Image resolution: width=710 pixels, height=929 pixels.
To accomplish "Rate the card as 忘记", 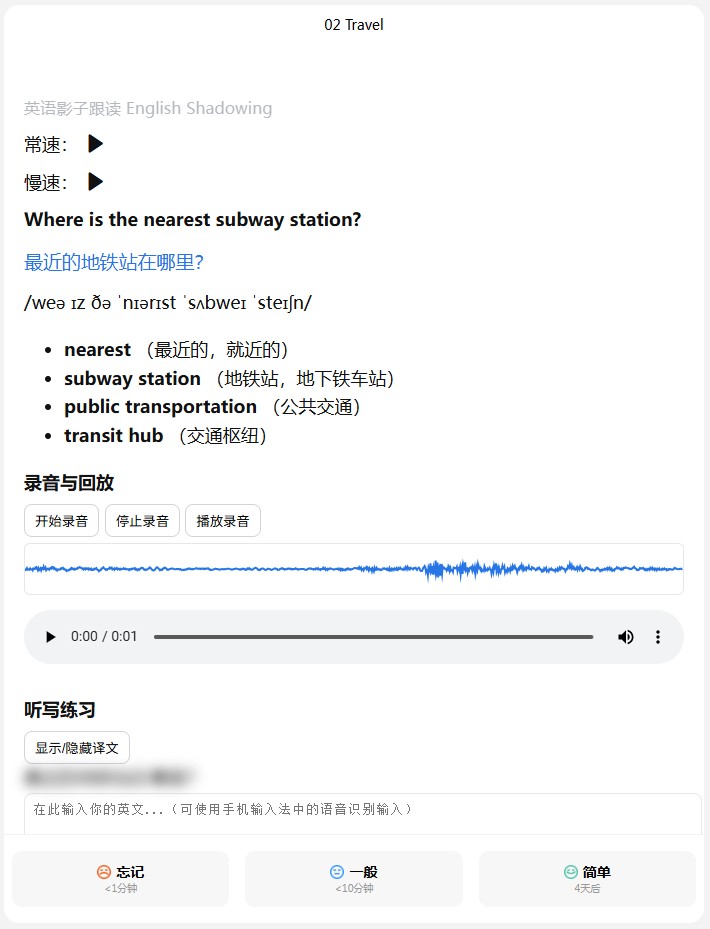I will (120, 878).
